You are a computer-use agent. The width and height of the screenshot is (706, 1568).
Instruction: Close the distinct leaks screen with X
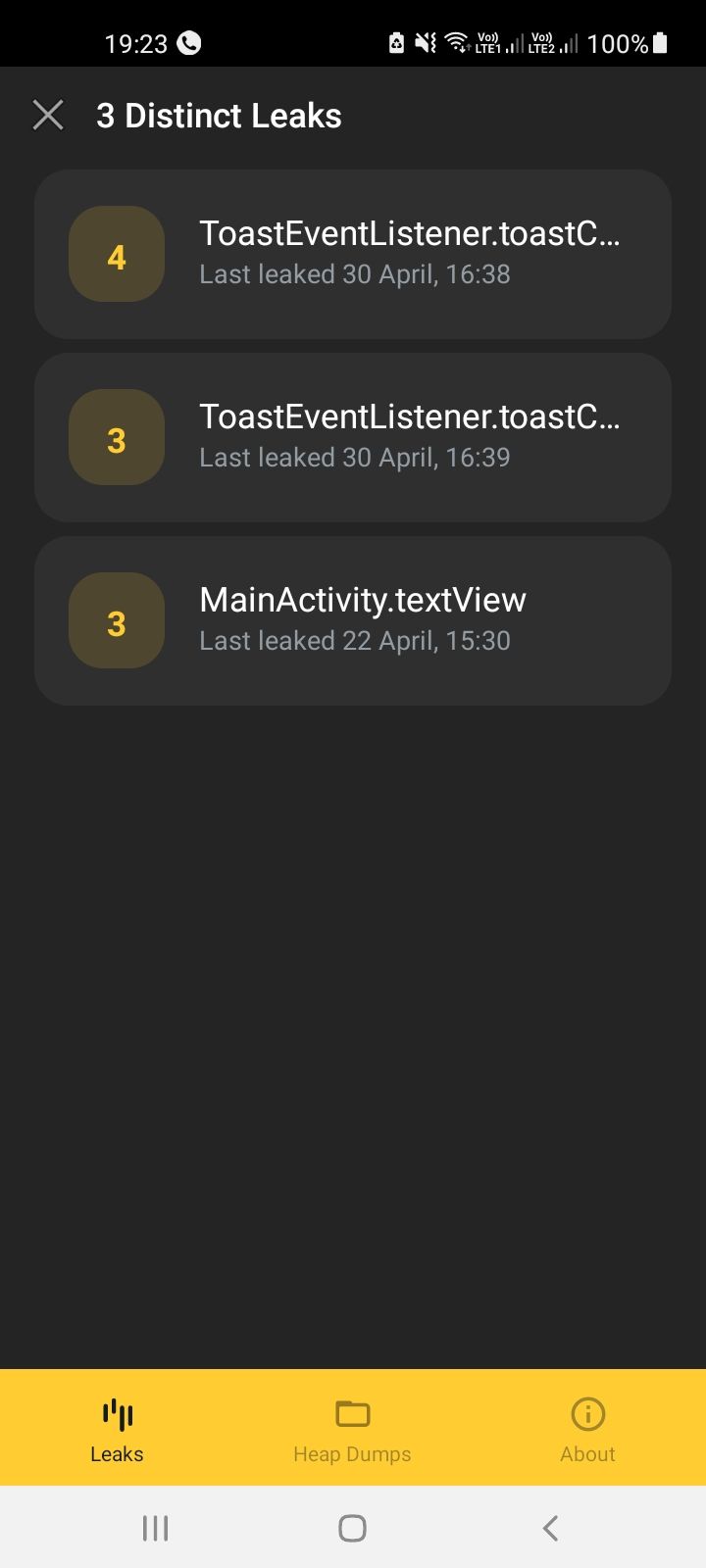(x=48, y=115)
